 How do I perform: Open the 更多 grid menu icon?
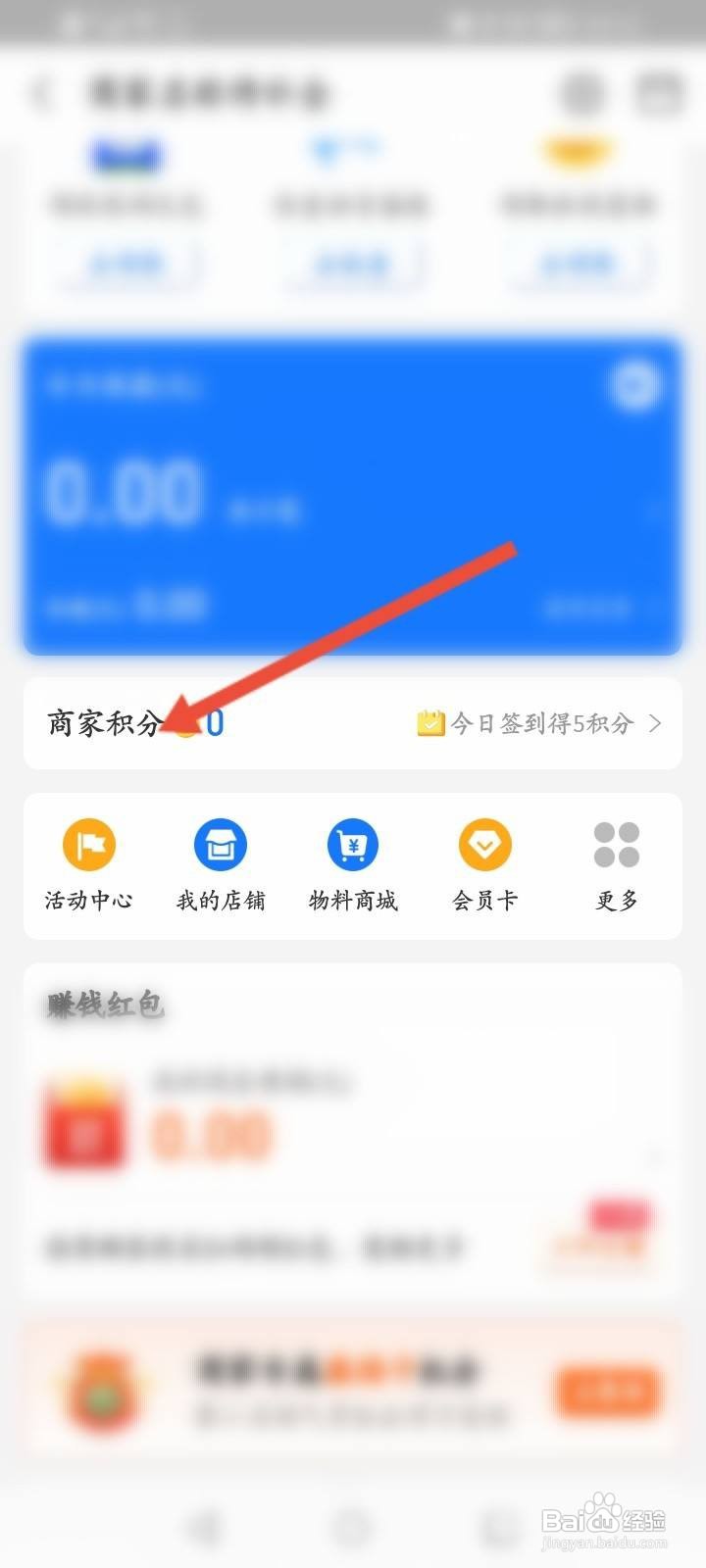tap(615, 844)
